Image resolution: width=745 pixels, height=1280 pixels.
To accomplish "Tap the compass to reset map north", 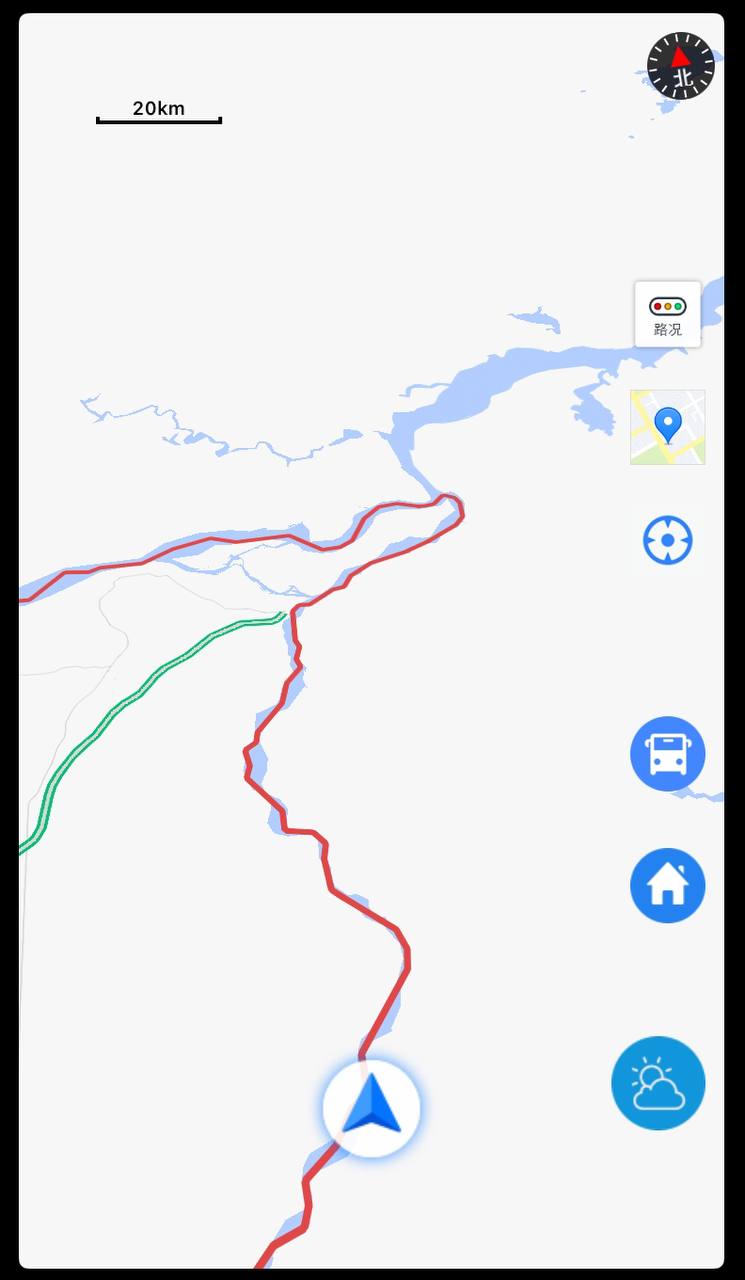I will (x=681, y=66).
